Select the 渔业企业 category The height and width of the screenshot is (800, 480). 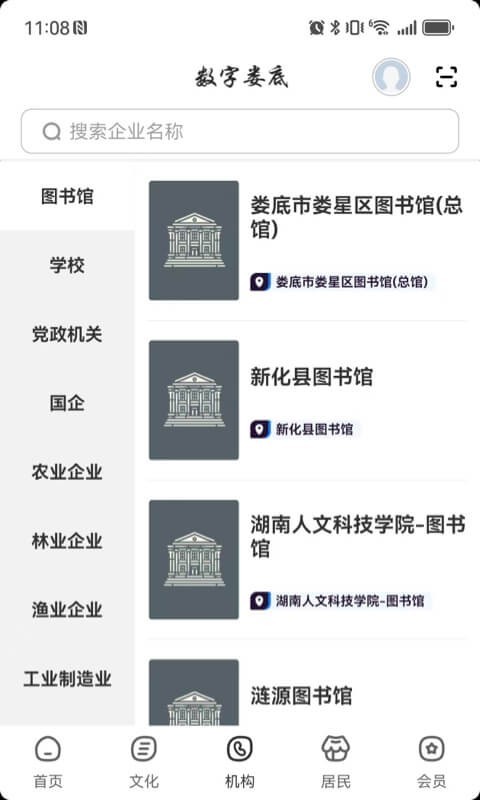[x=67, y=610]
